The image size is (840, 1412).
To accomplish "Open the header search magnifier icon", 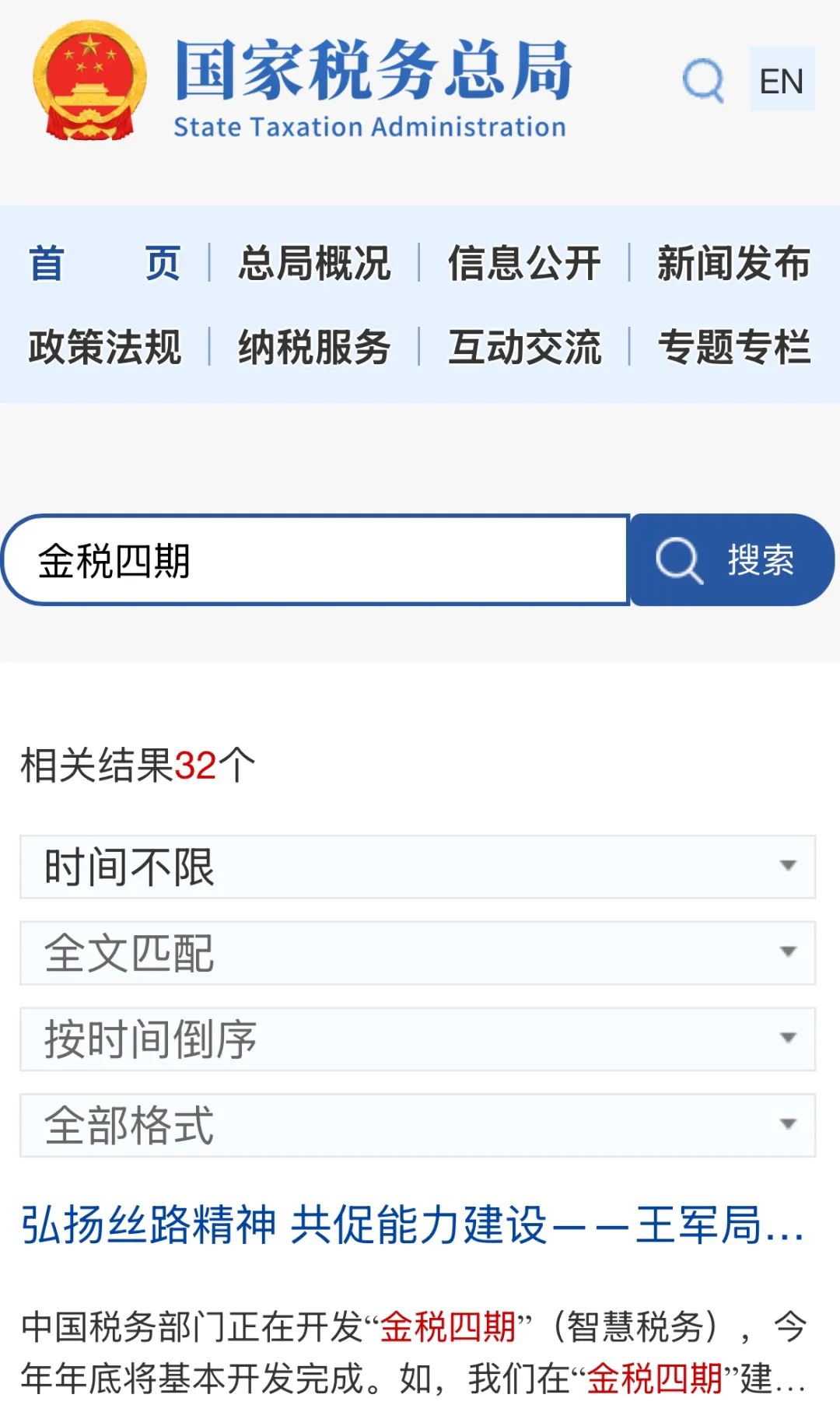I will tap(703, 80).
